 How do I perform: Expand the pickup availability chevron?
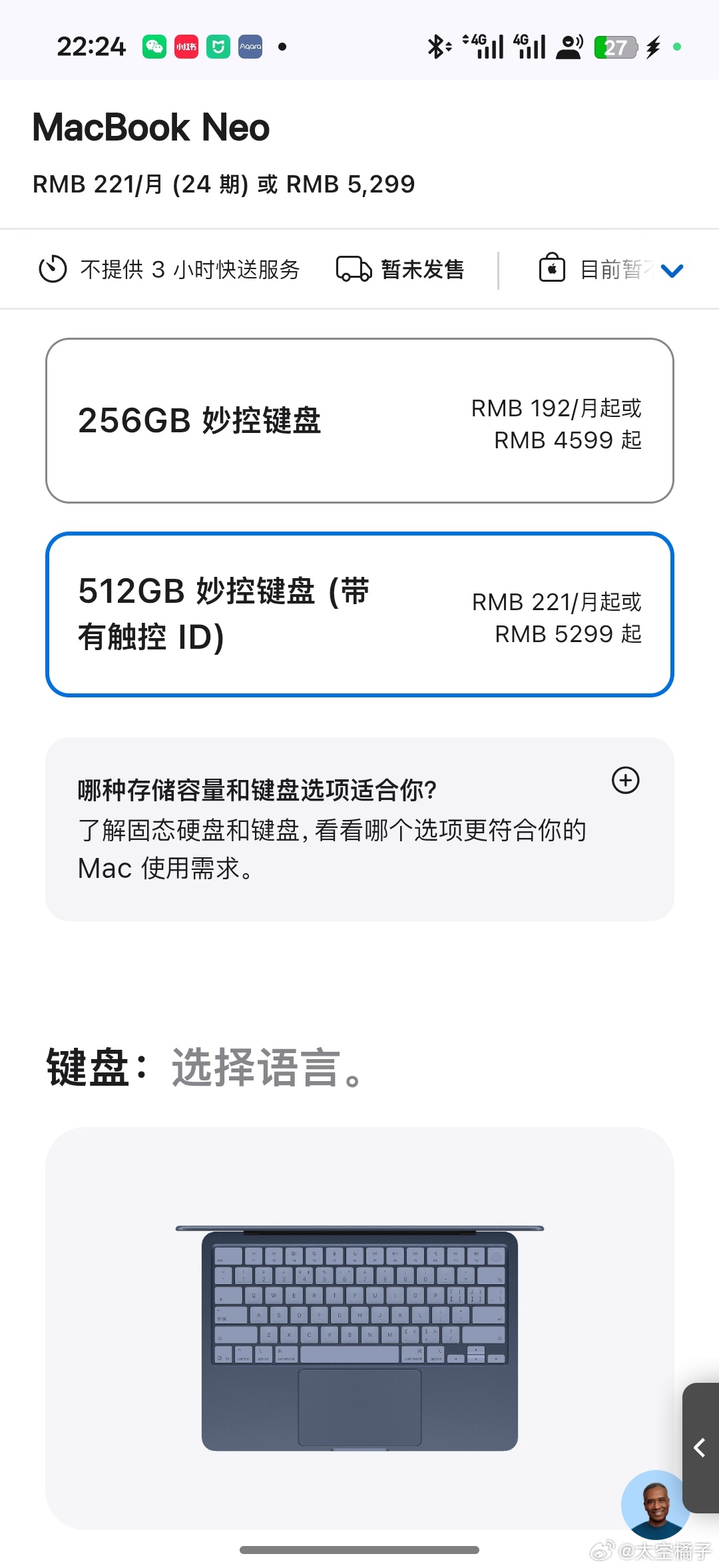[672, 269]
